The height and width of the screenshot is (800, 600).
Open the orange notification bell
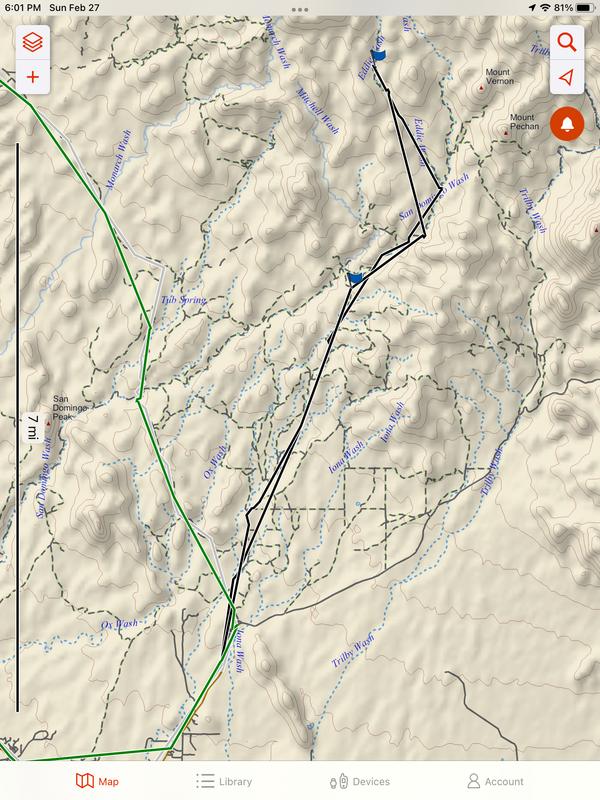[x=567, y=124]
